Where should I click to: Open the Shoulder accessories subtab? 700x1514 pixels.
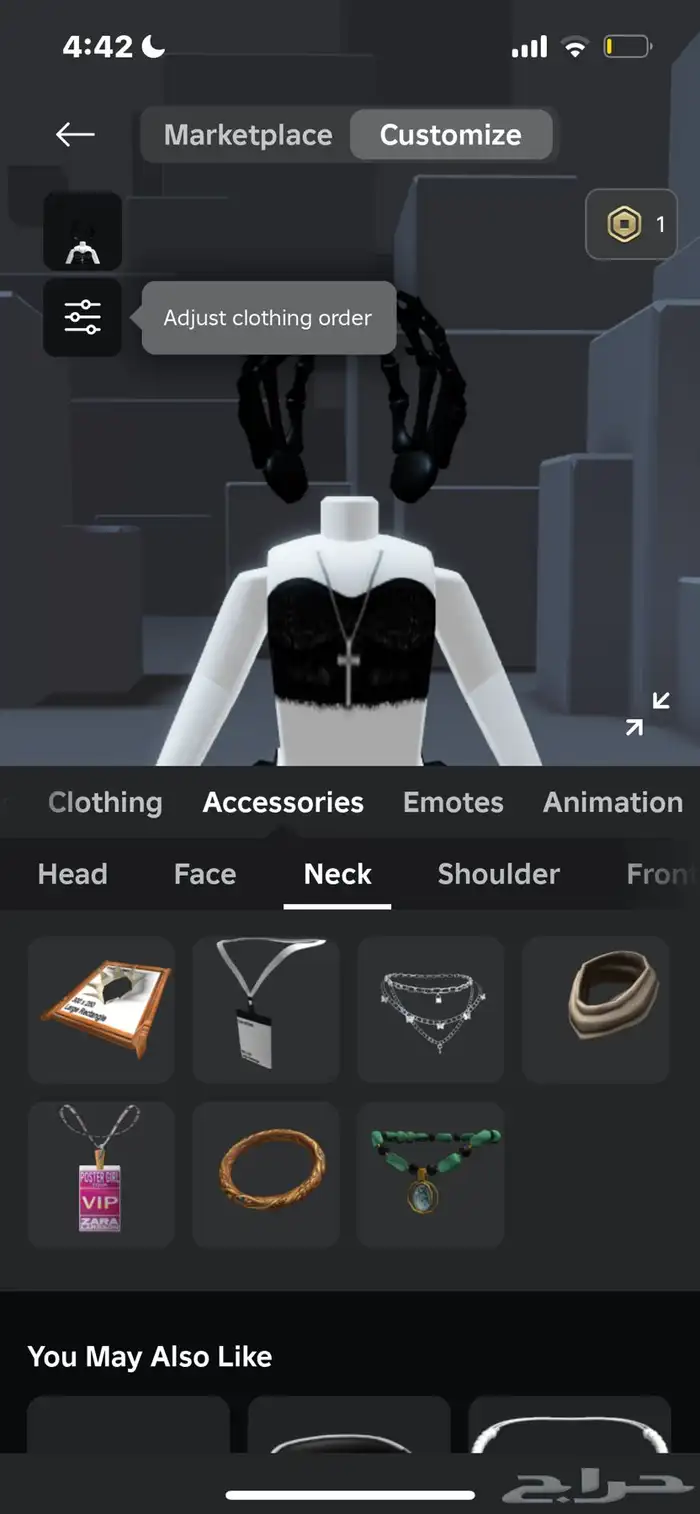click(x=498, y=874)
